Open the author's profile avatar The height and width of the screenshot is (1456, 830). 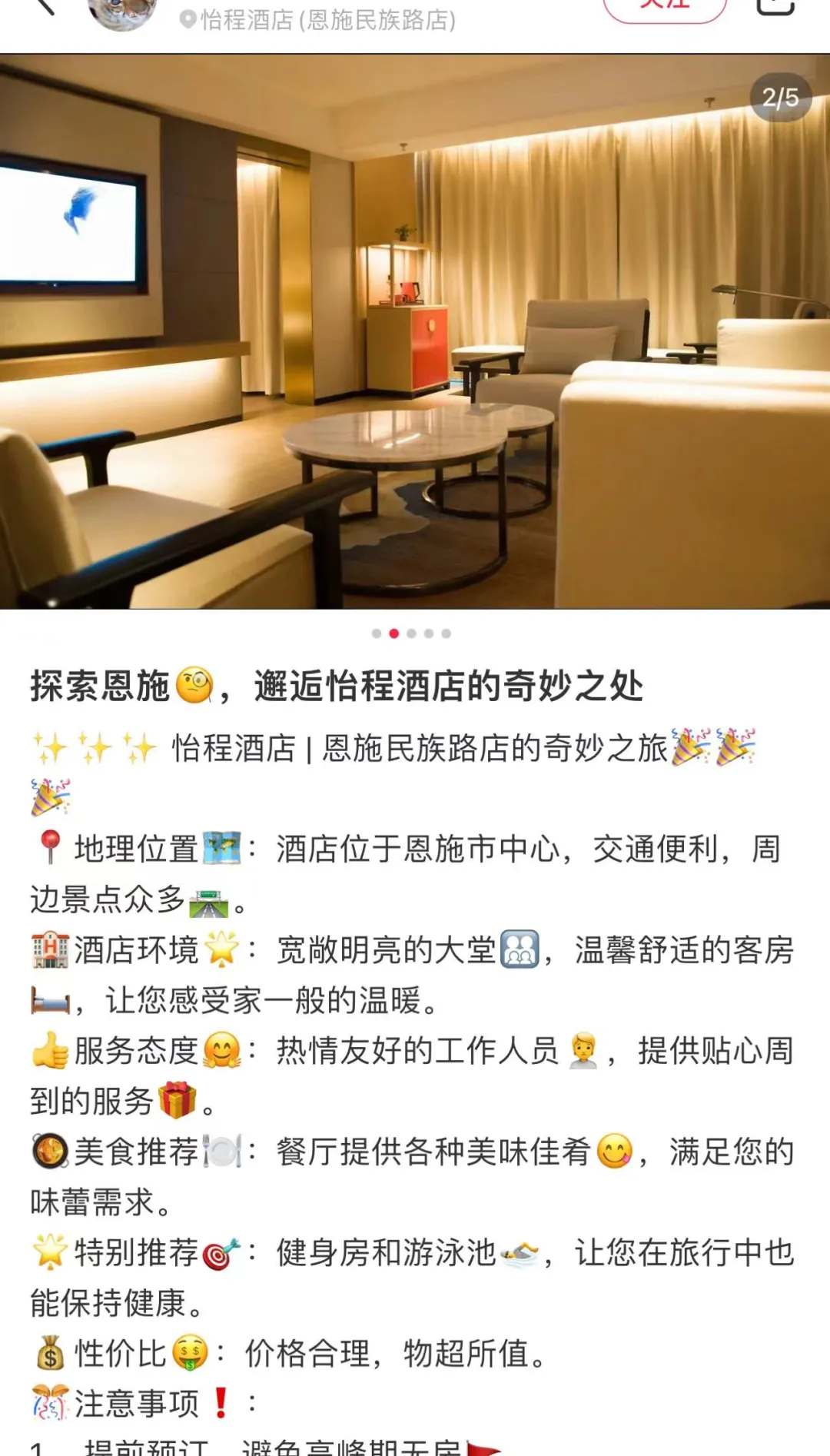tap(123, 11)
